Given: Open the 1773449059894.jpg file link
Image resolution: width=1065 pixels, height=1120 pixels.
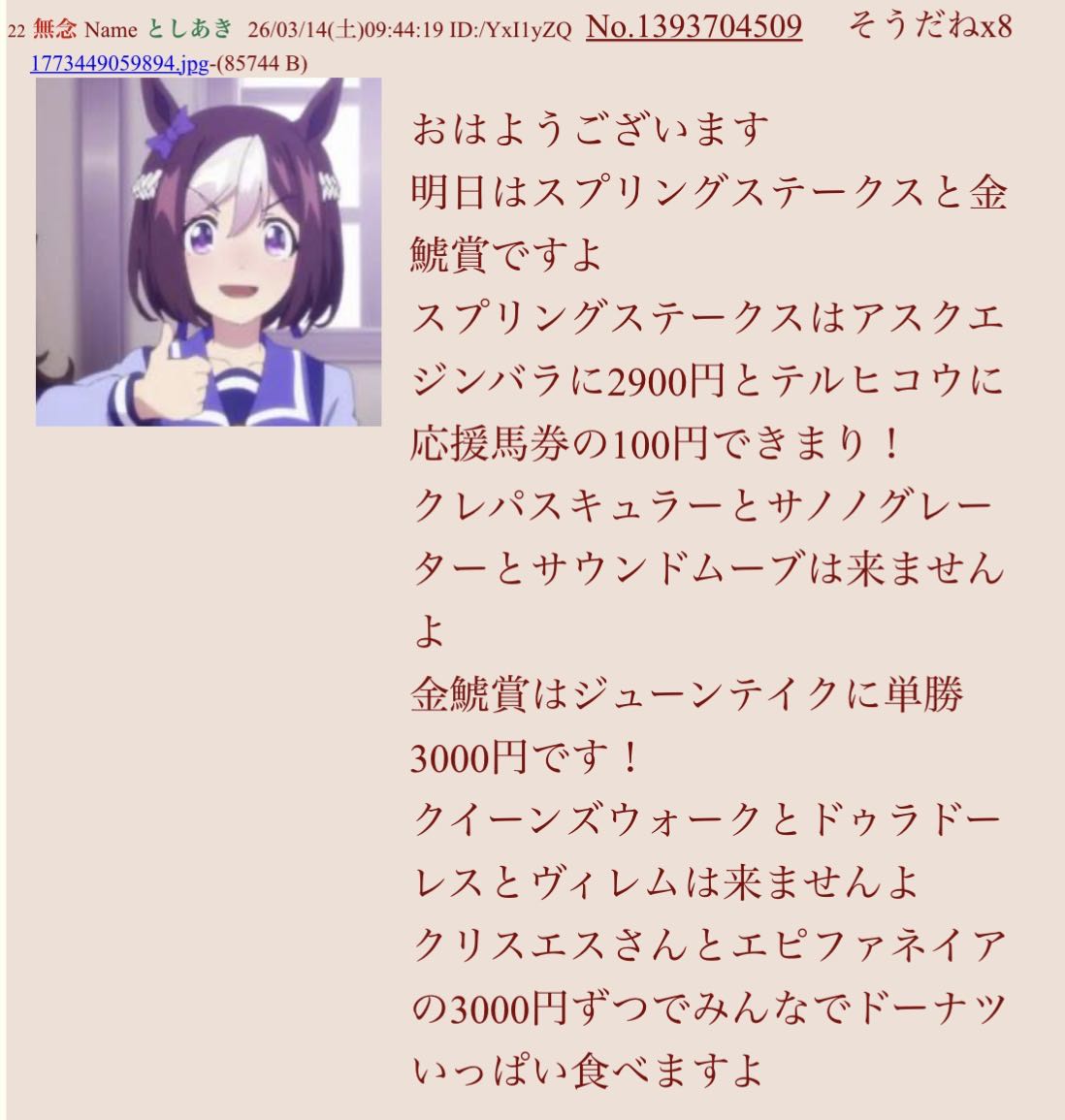Looking at the screenshot, I should [118, 64].
